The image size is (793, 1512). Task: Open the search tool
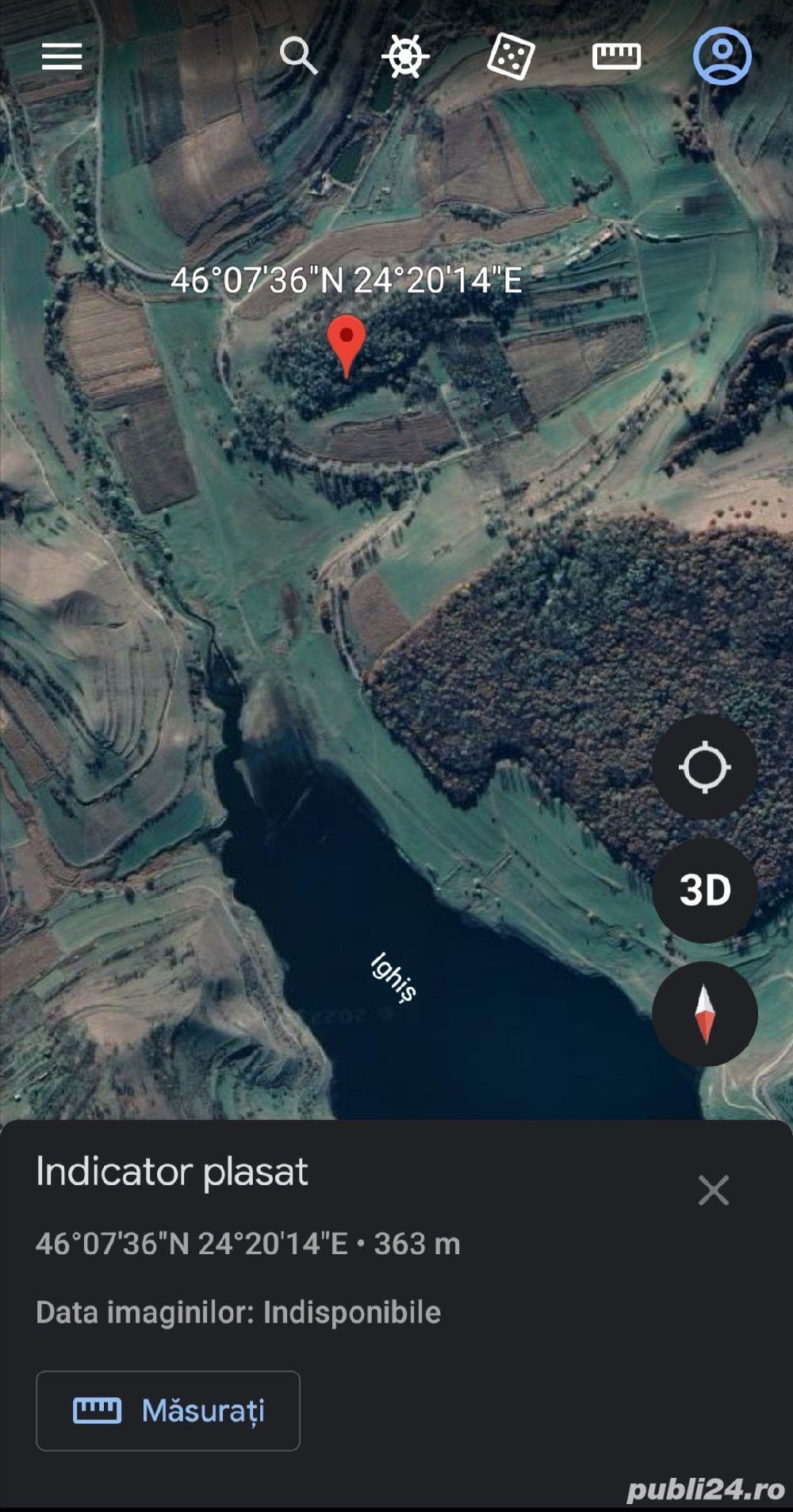coord(298,56)
